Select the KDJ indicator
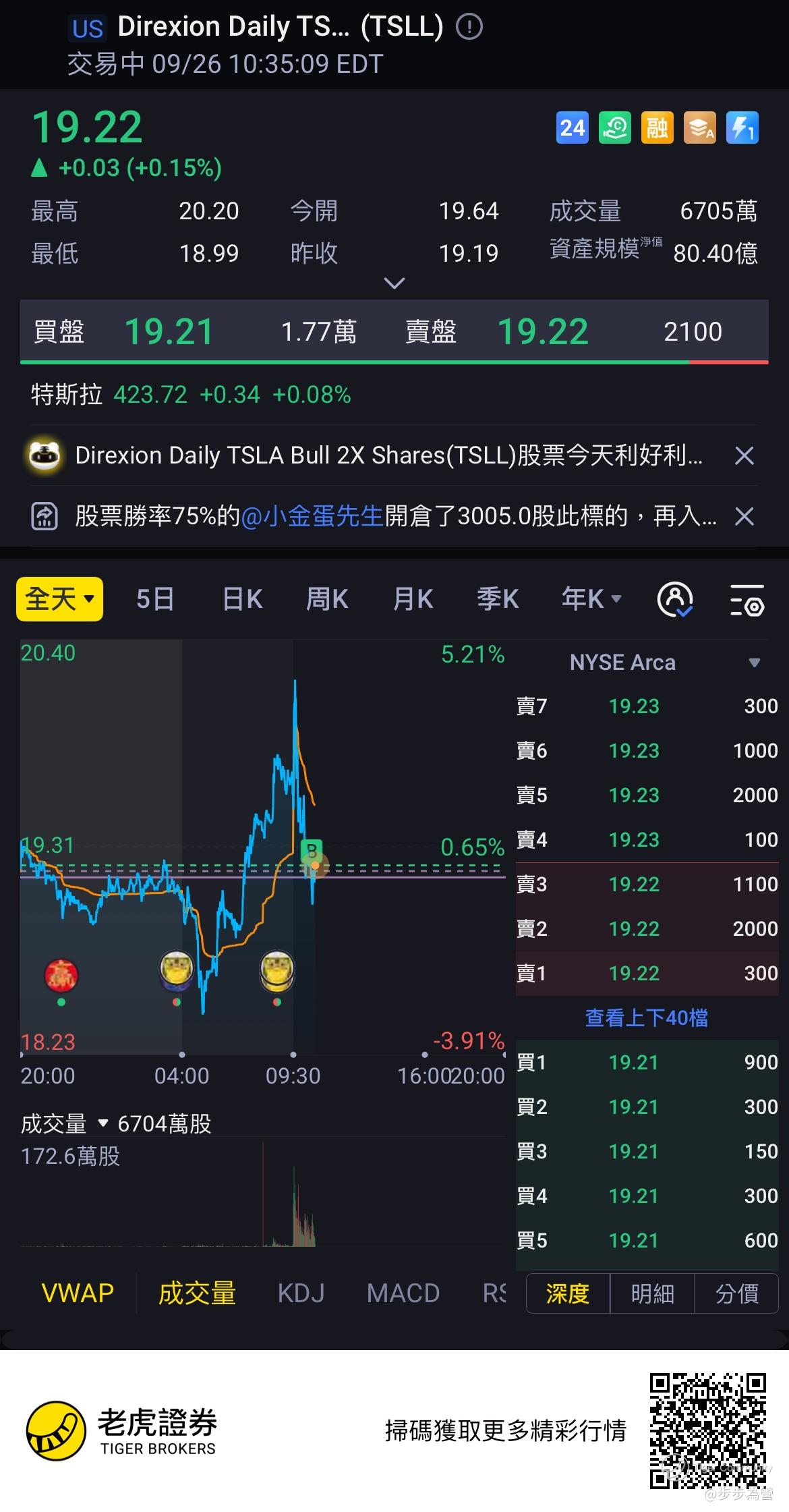The height and width of the screenshot is (1512, 789). click(301, 1293)
